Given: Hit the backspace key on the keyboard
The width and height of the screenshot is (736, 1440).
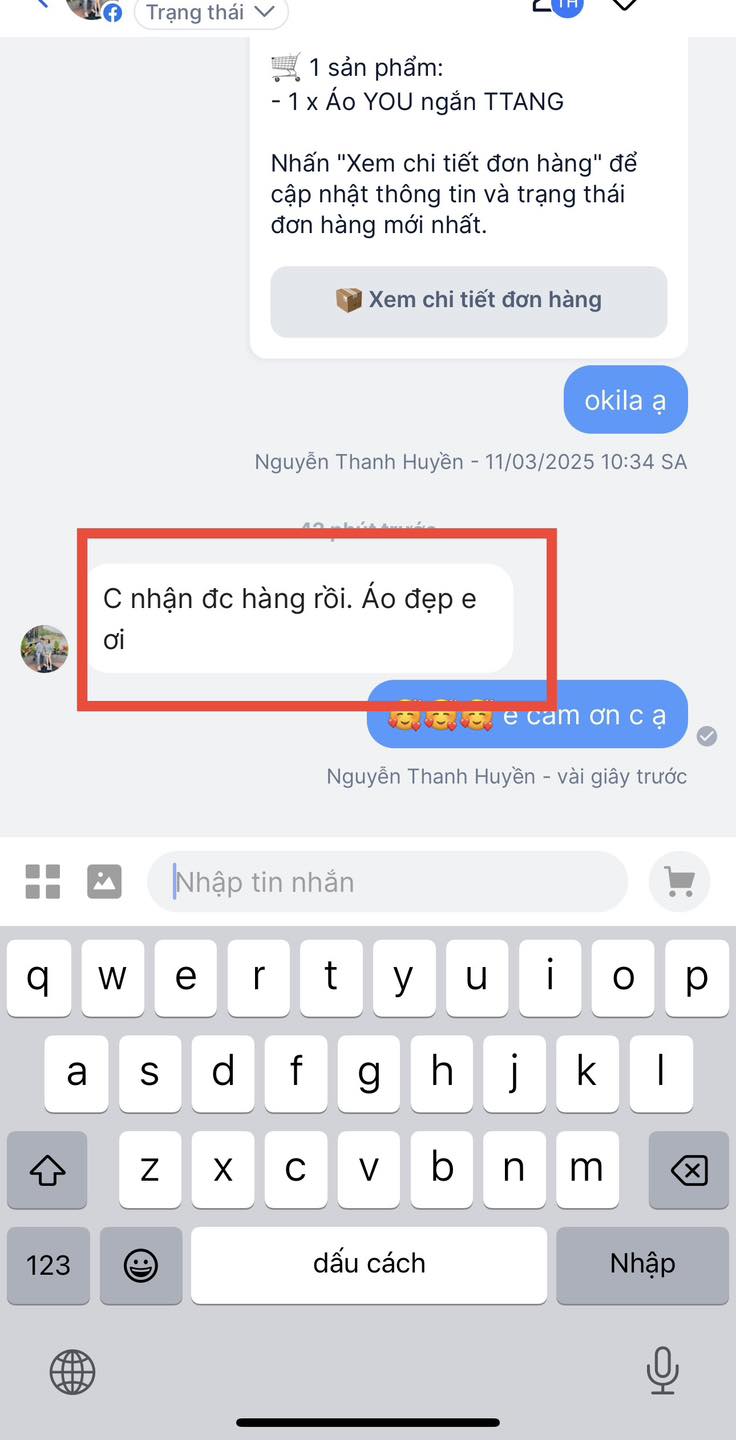Looking at the screenshot, I should tap(688, 1169).
